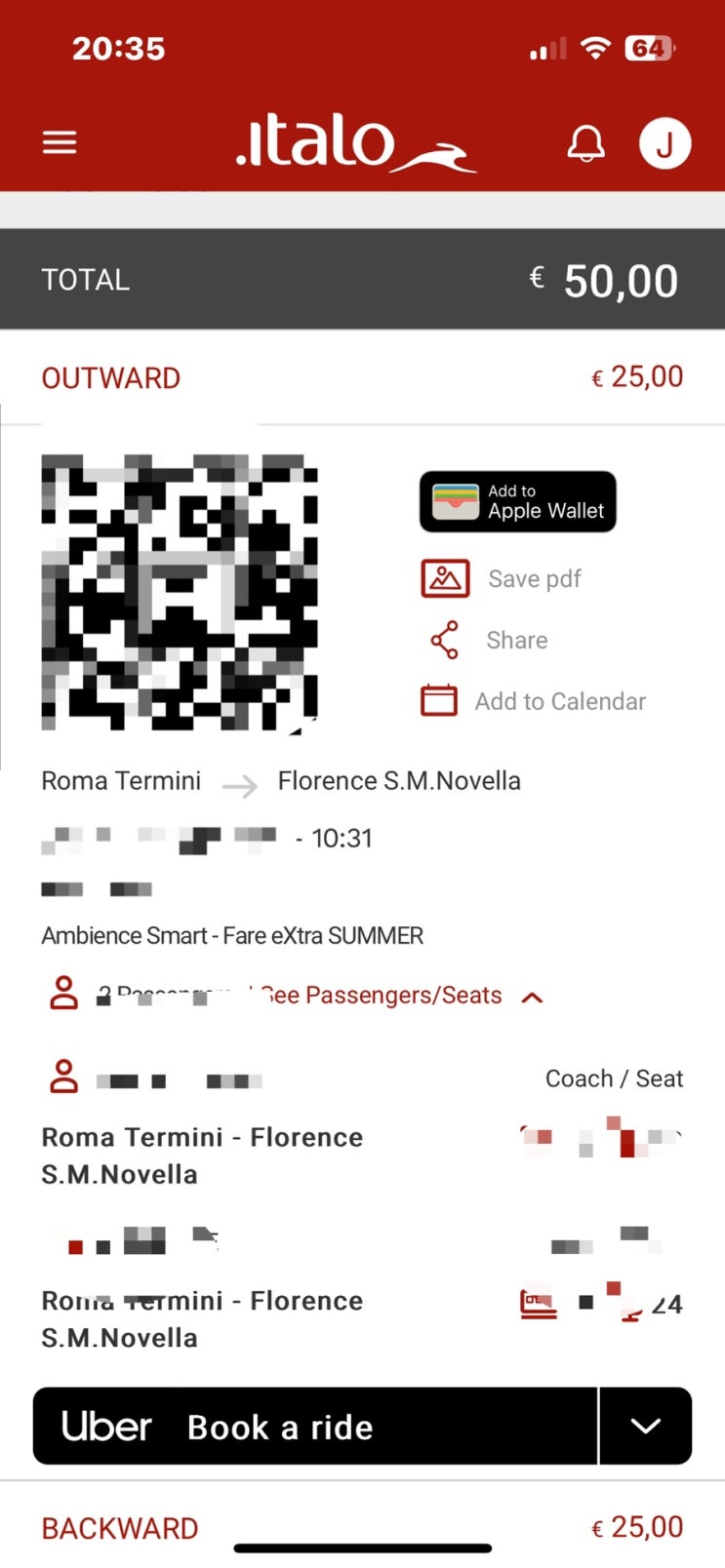Viewport: 725px width, 1568px height.
Task: Add ticket to Apple Wallet
Action: 518,501
